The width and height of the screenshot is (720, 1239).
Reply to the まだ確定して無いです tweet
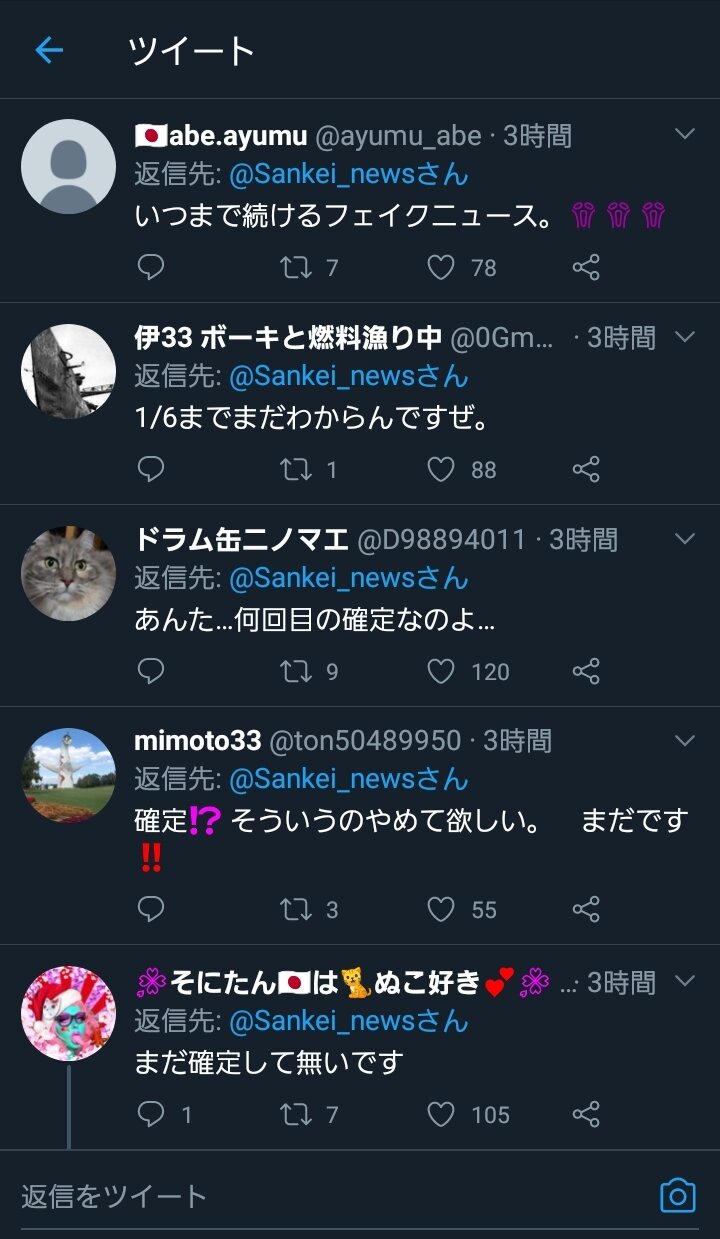[x=151, y=1114]
